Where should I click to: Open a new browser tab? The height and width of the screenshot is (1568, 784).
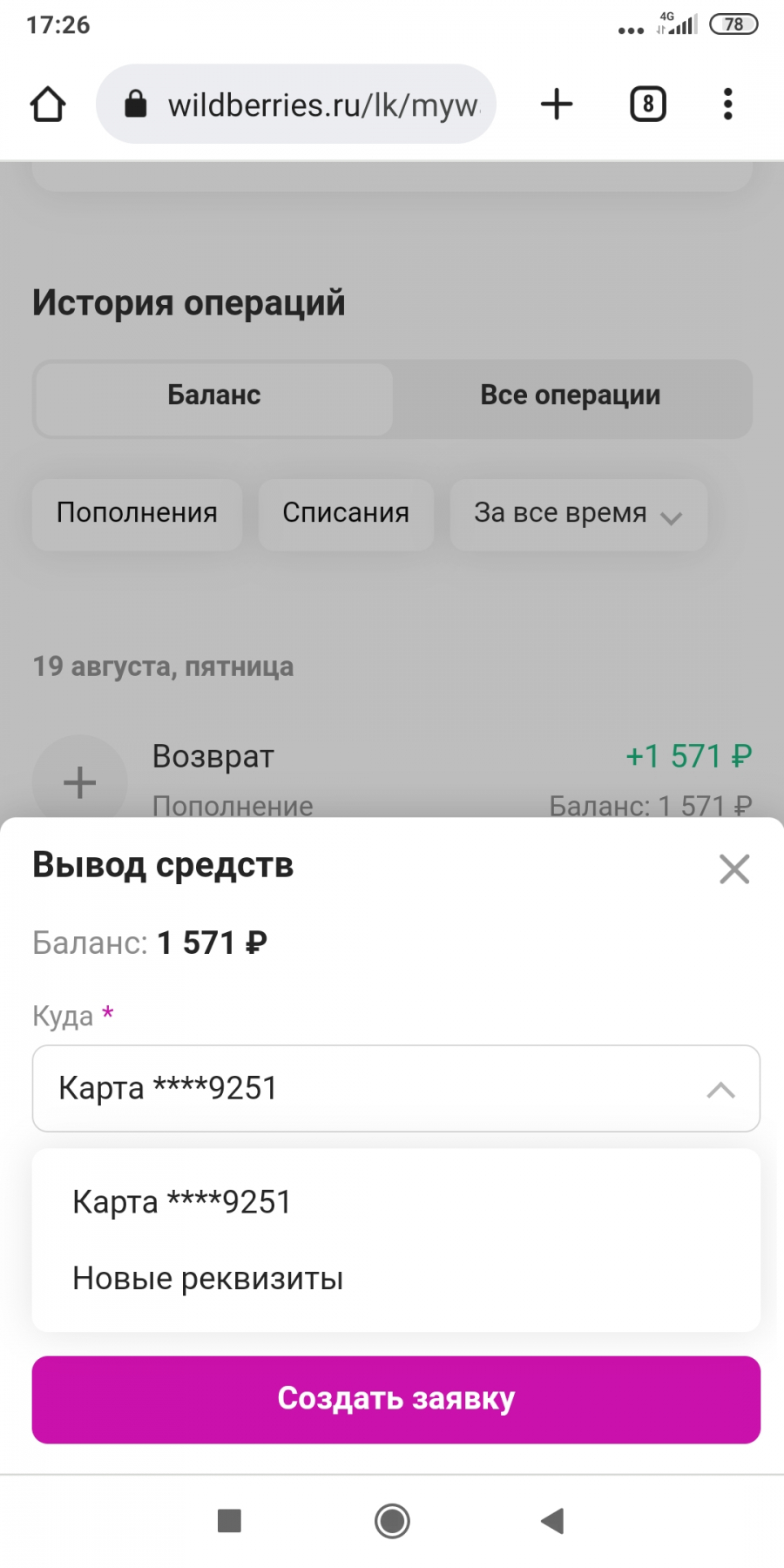tap(557, 105)
